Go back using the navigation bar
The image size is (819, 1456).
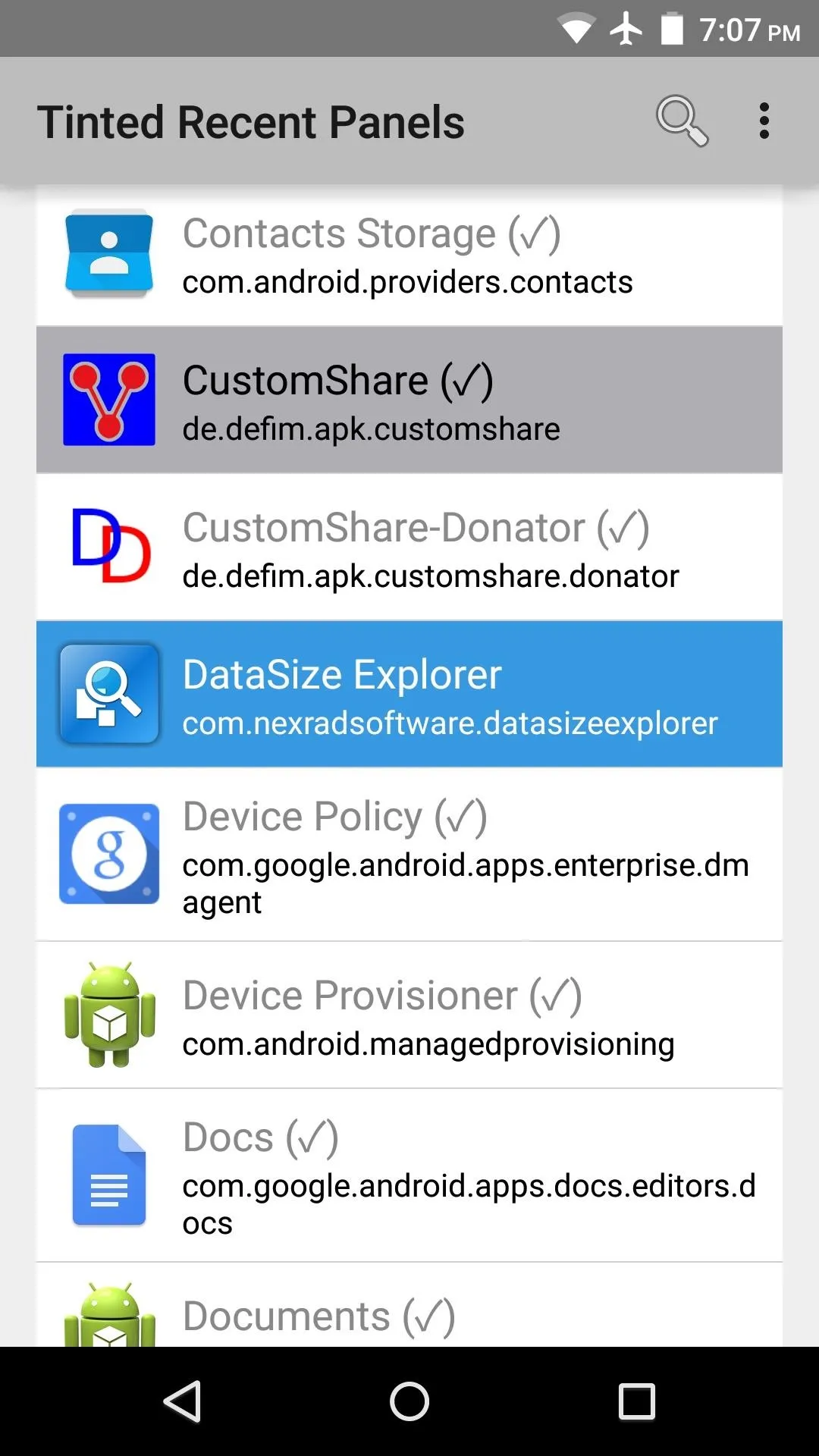pyautogui.click(x=182, y=1401)
